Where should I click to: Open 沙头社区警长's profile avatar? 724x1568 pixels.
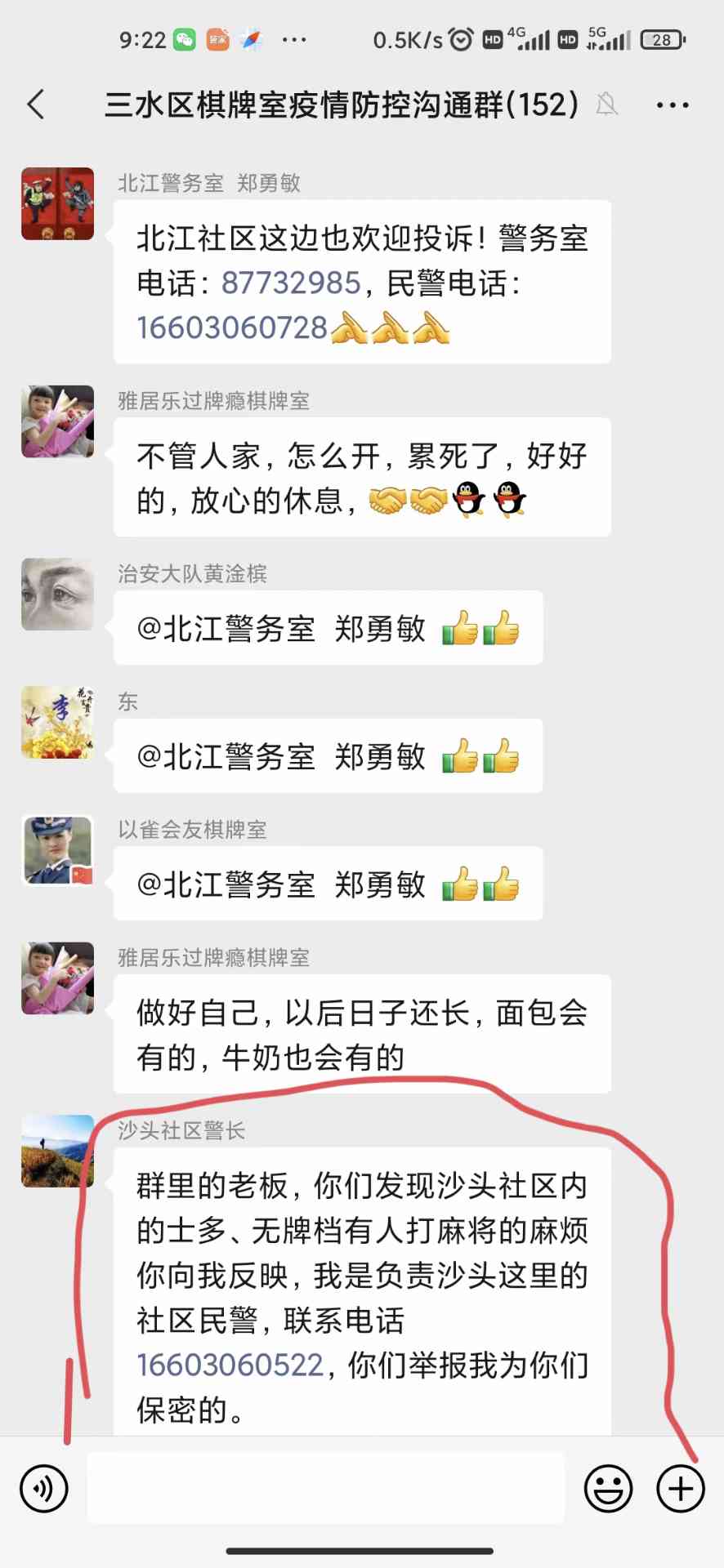tap(57, 1151)
